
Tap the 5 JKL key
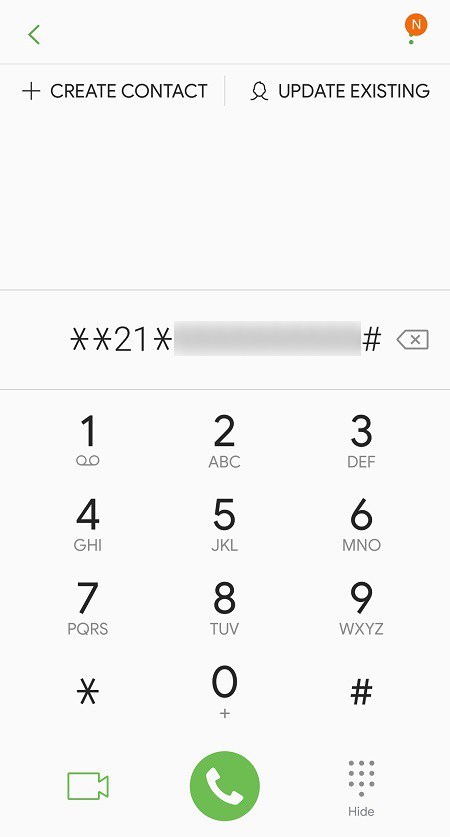pyautogui.click(x=224, y=525)
